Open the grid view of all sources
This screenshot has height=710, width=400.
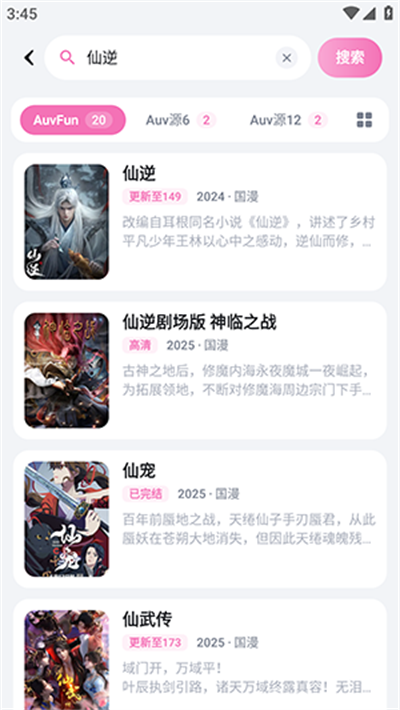364,120
